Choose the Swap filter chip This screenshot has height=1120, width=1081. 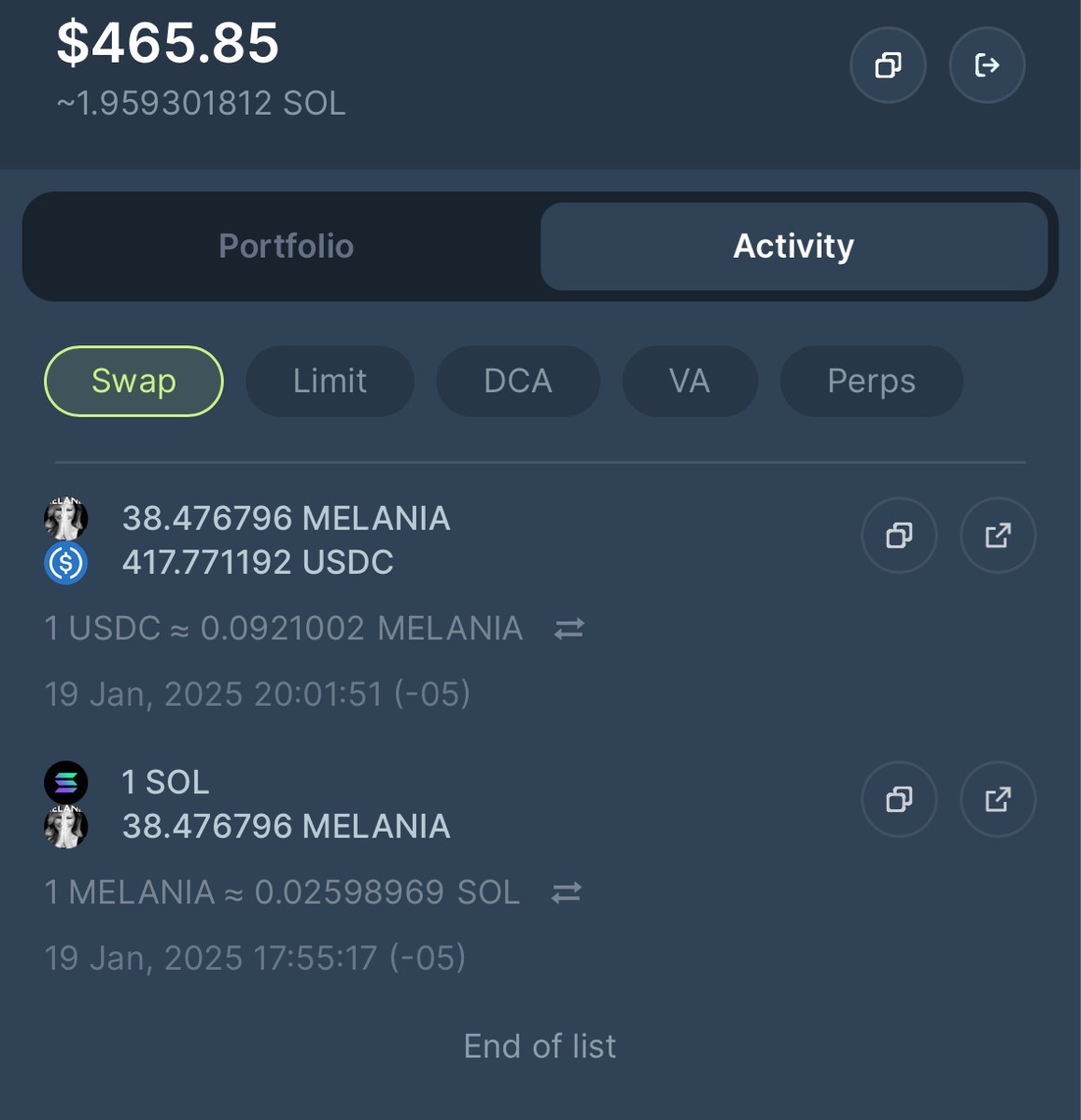133,381
